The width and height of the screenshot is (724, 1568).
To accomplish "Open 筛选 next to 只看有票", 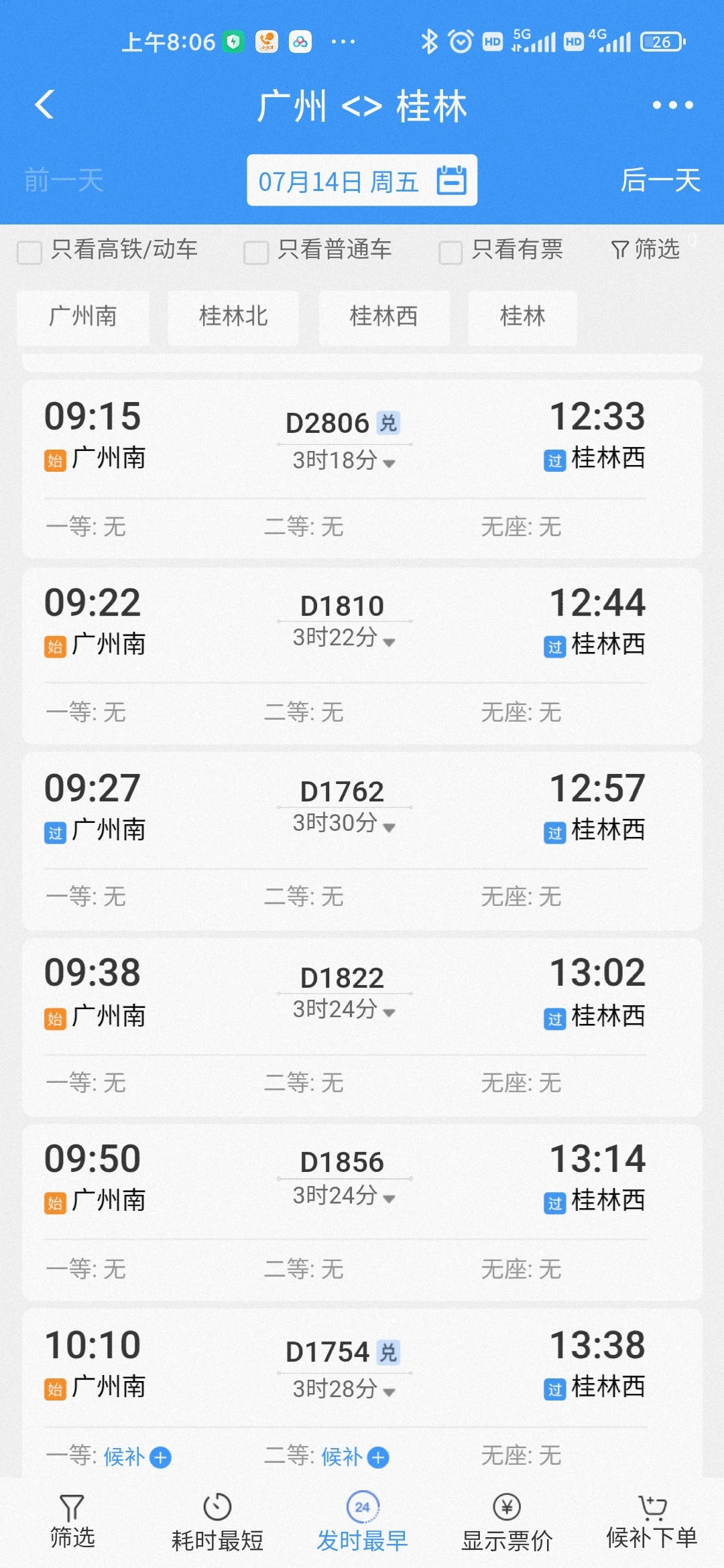I will pos(646,249).
